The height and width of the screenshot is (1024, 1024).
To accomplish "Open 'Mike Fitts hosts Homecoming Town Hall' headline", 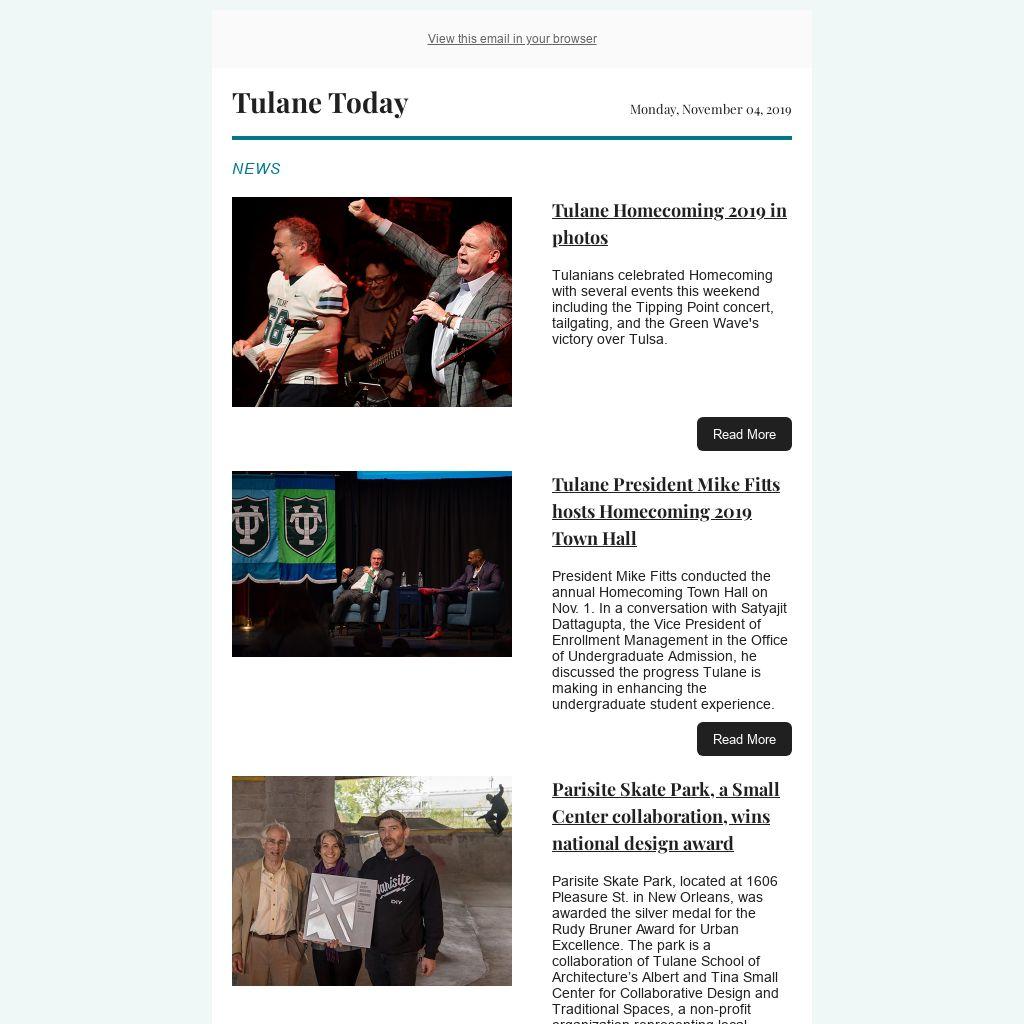I will [665, 511].
